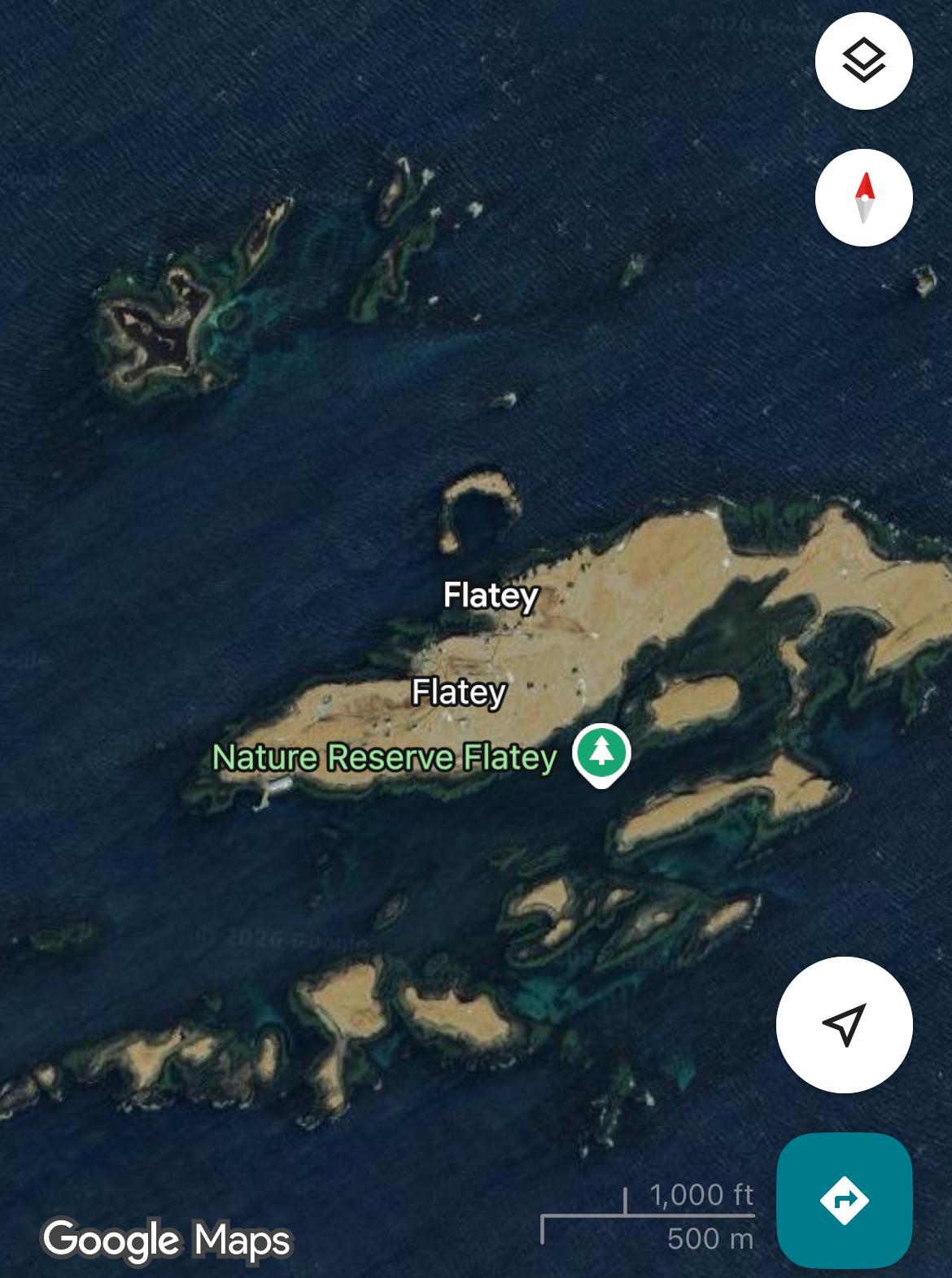Select the Nature Reserve Flatey marker
The width and height of the screenshot is (952, 1278).
coord(601,753)
